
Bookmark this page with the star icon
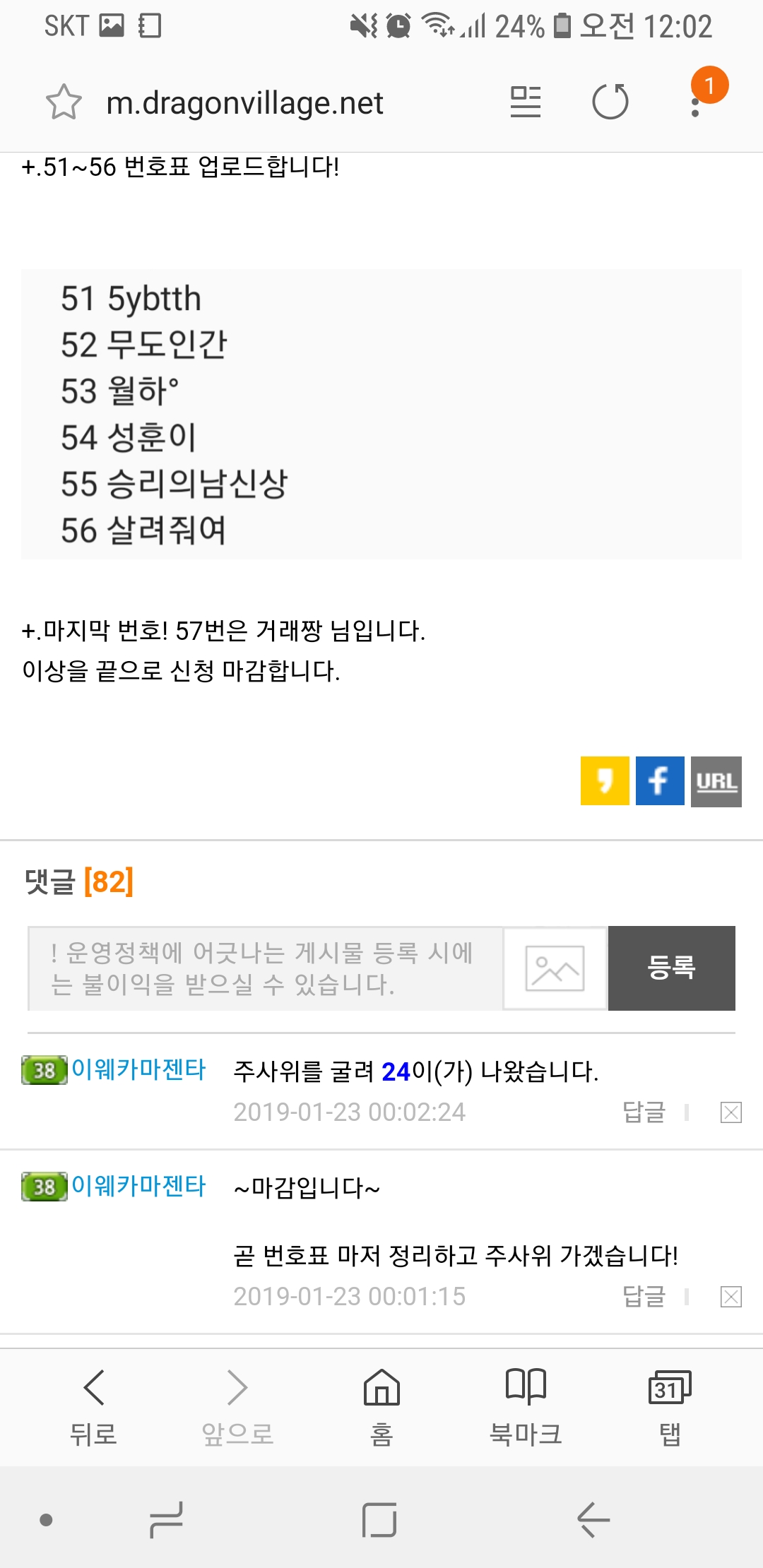point(64,102)
